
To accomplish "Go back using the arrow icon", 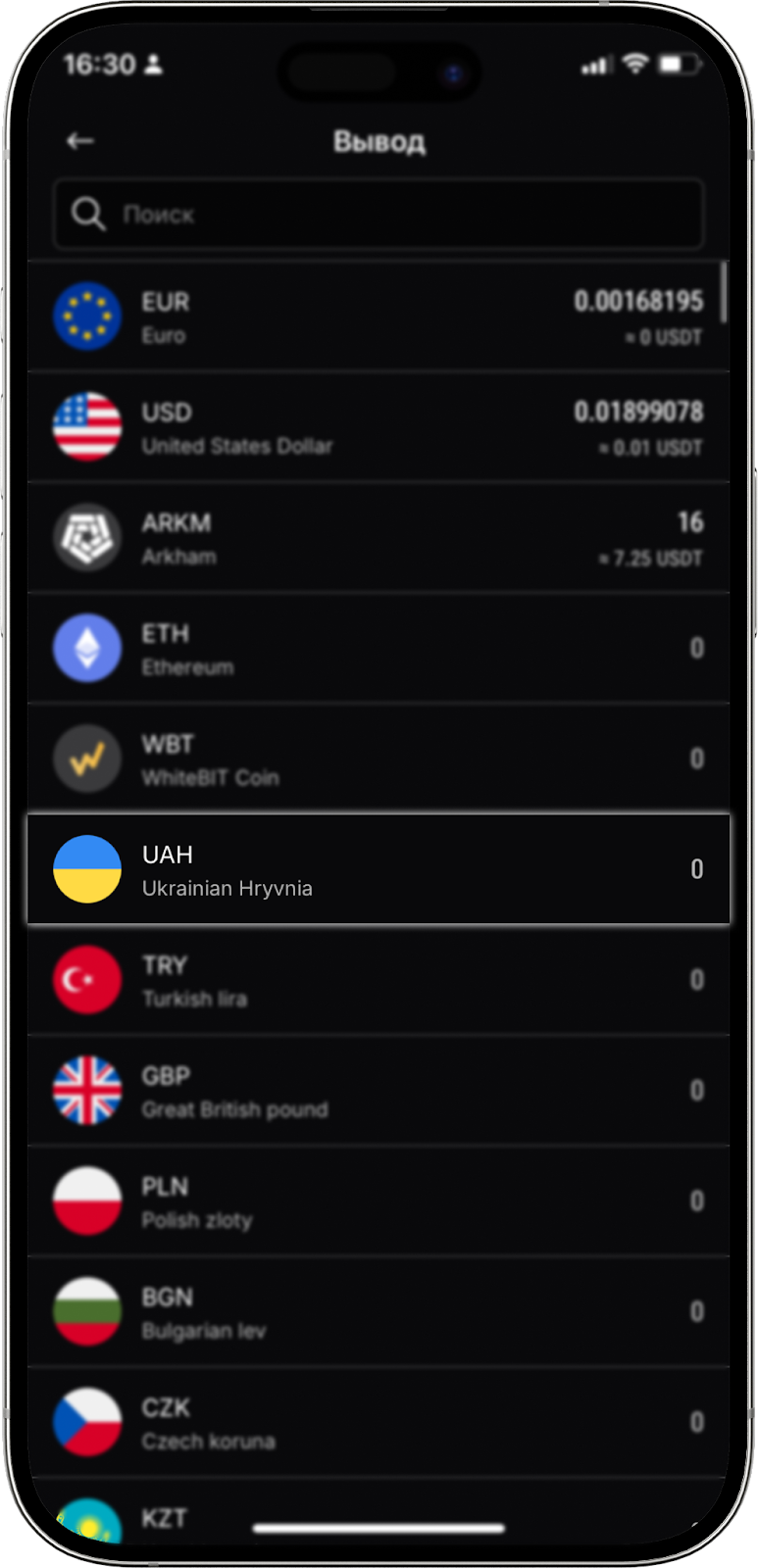I will tap(80, 142).
